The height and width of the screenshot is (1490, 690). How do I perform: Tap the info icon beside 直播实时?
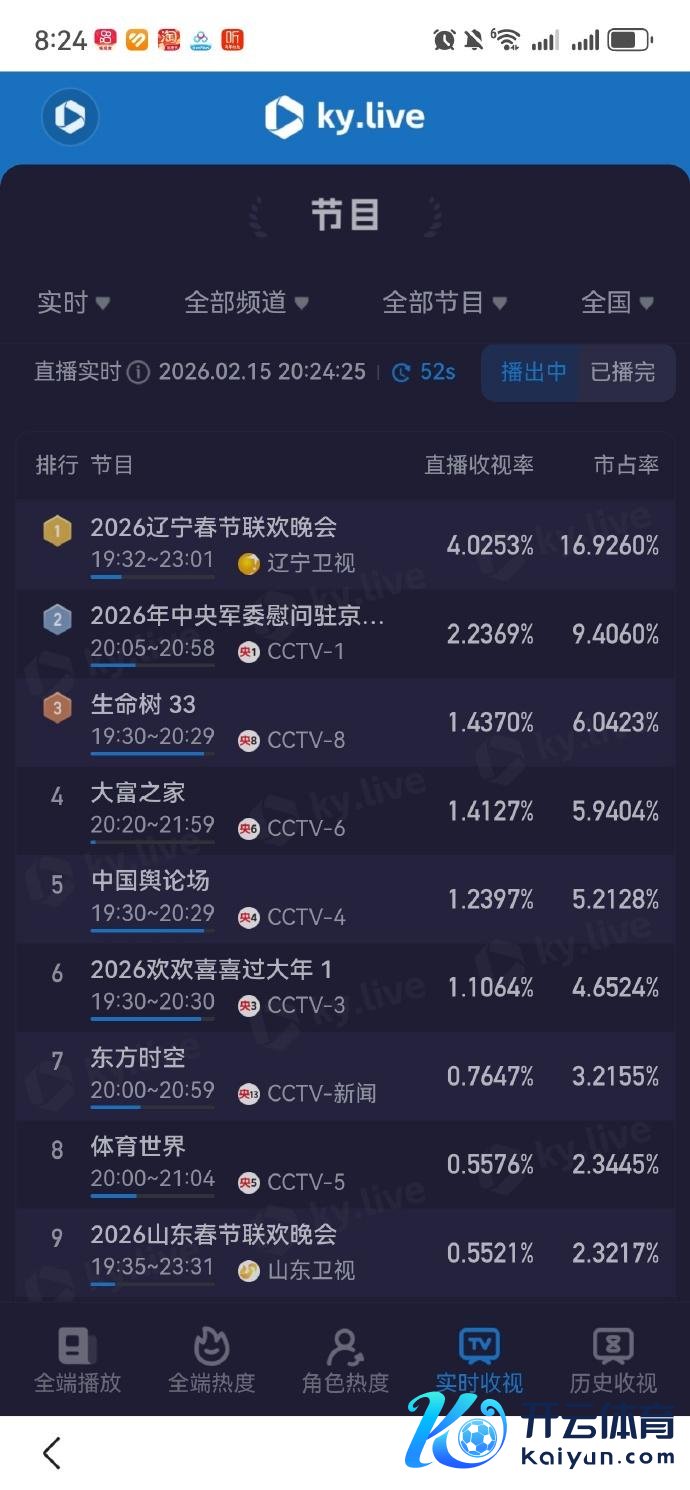139,373
